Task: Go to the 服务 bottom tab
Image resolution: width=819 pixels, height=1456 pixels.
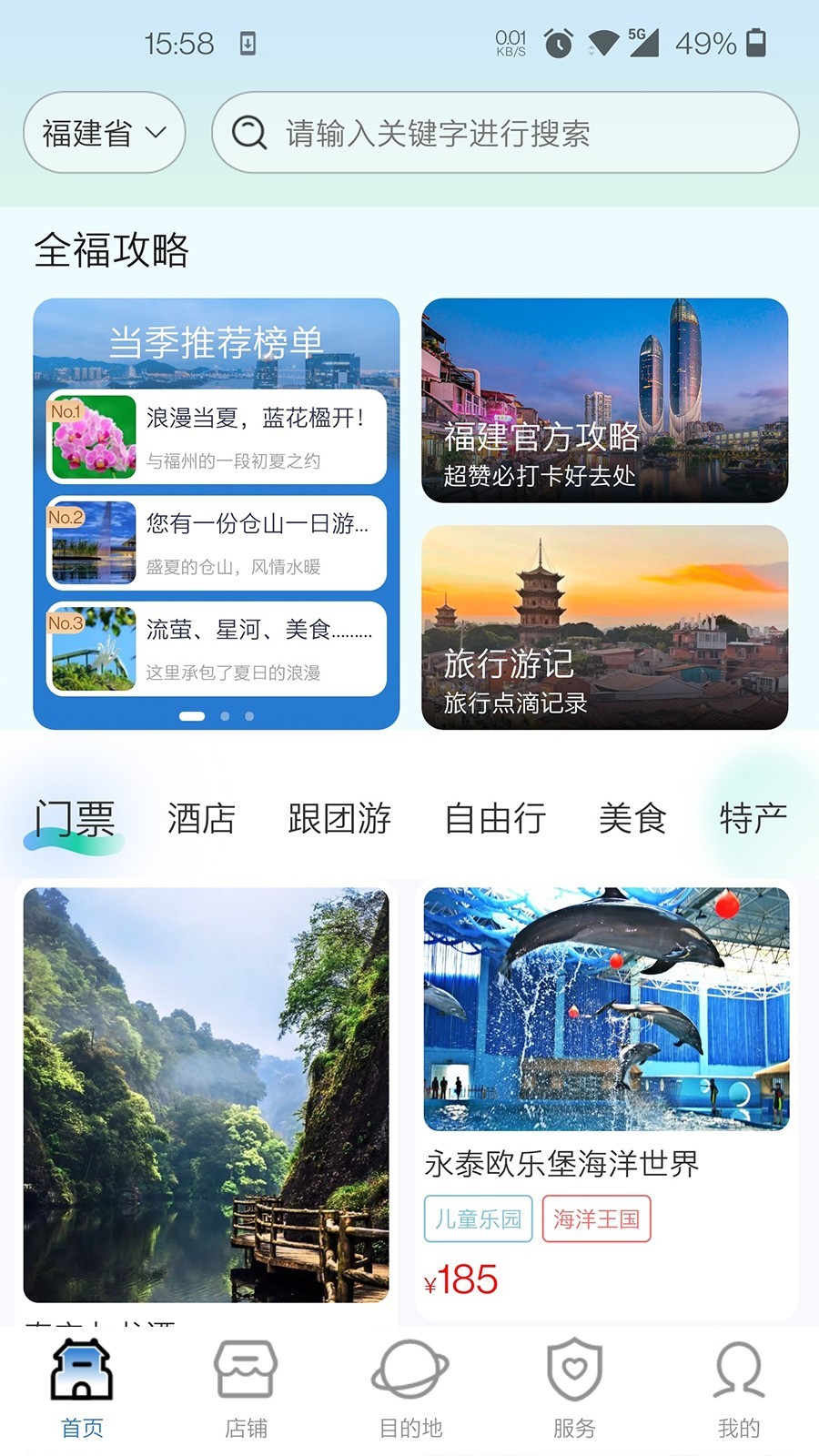Action: (x=574, y=1389)
